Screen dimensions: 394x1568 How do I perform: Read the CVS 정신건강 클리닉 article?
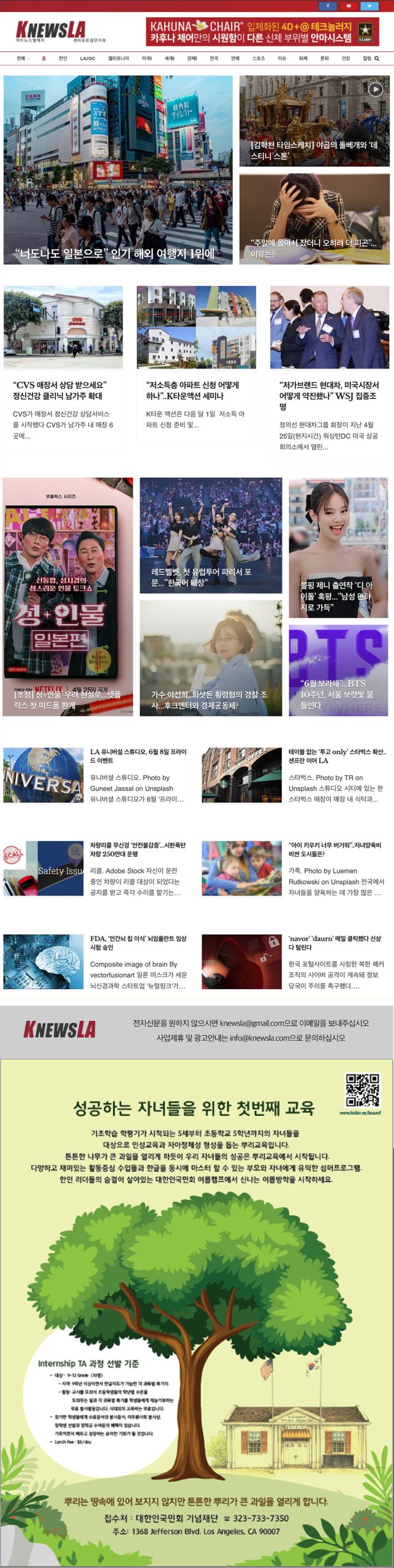point(60,390)
